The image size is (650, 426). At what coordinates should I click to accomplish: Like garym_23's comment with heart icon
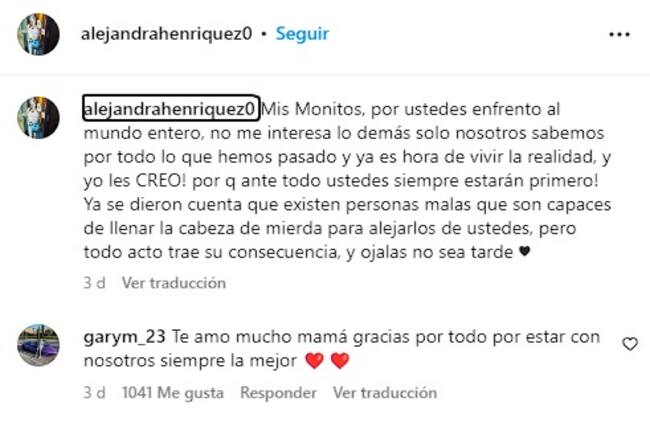(630, 344)
